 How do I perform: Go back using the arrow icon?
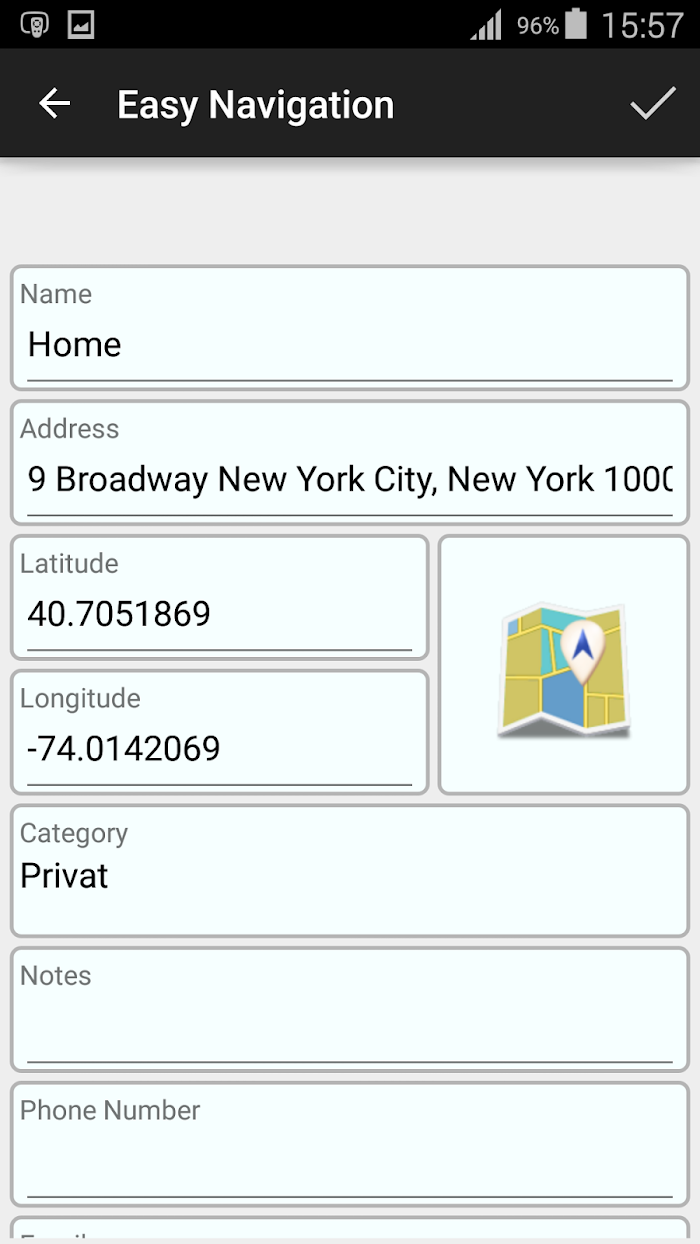coord(55,104)
